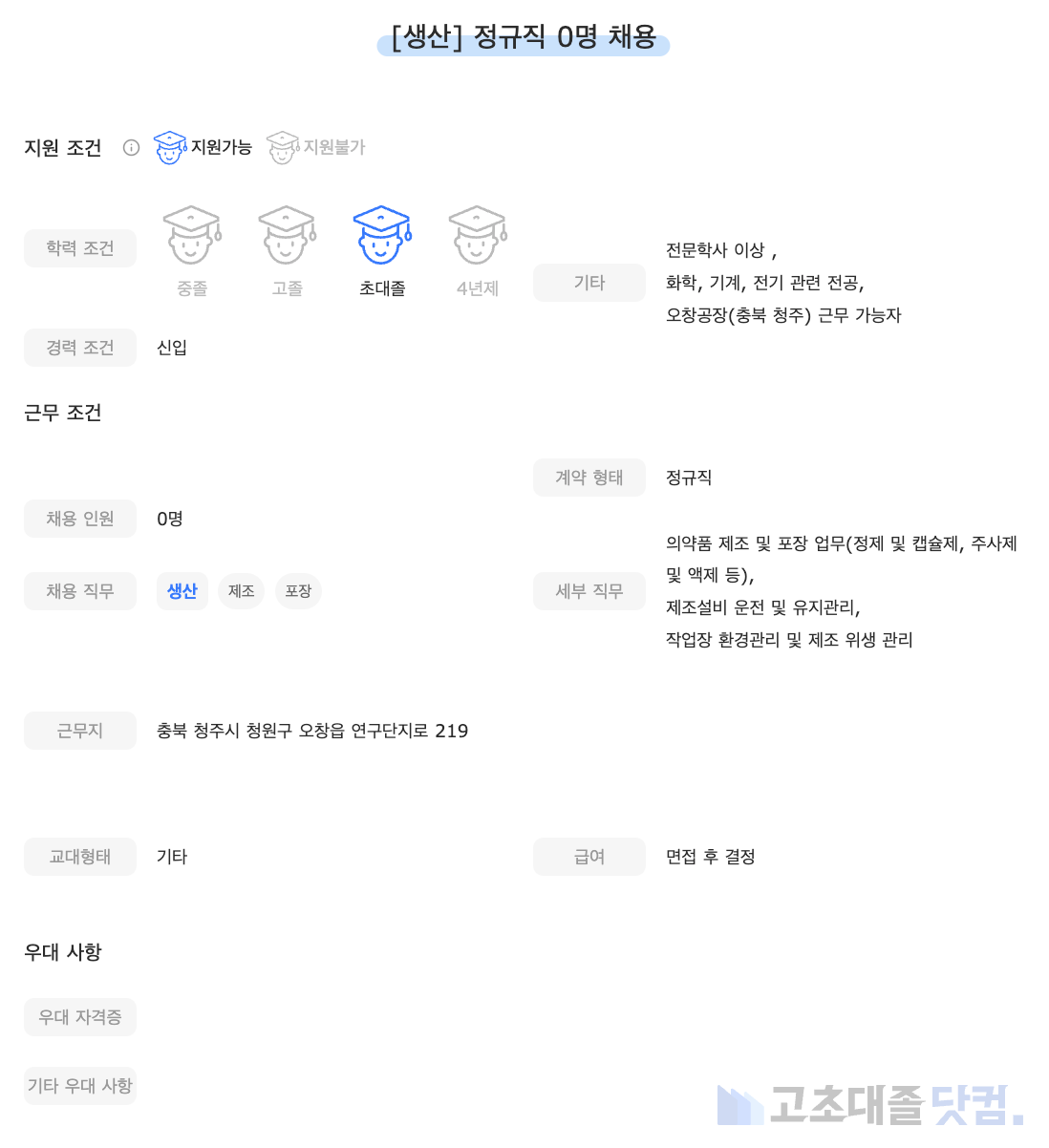The image size is (1049, 1148).
Task: Toggle the 포장 job tag
Action: click(x=298, y=590)
